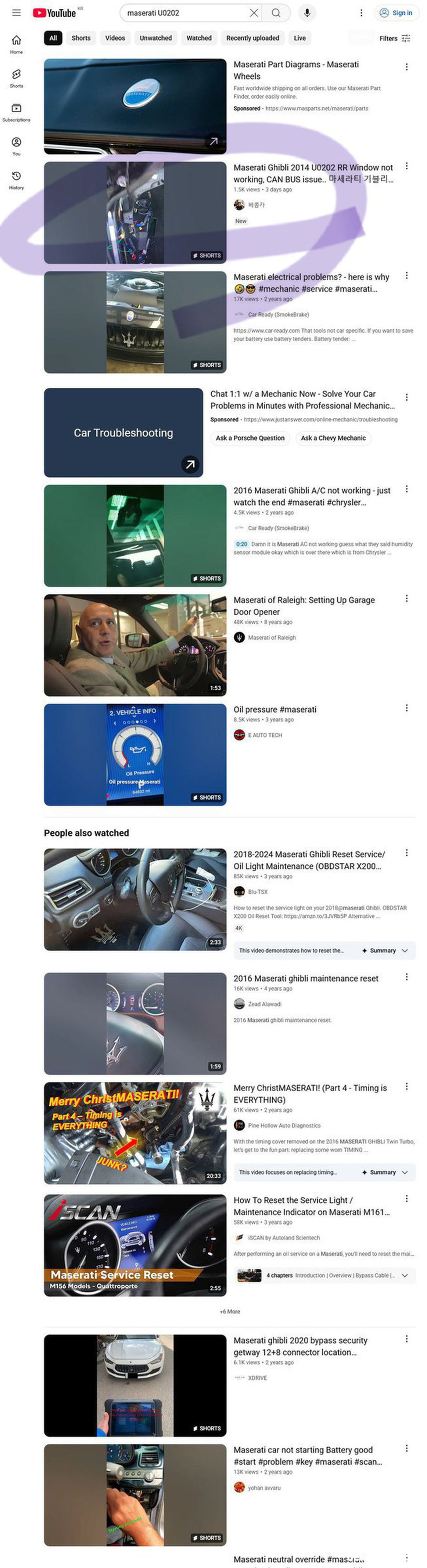Show +6 More watched videos
Viewport: 427px width, 1568px height.
tap(230, 1311)
